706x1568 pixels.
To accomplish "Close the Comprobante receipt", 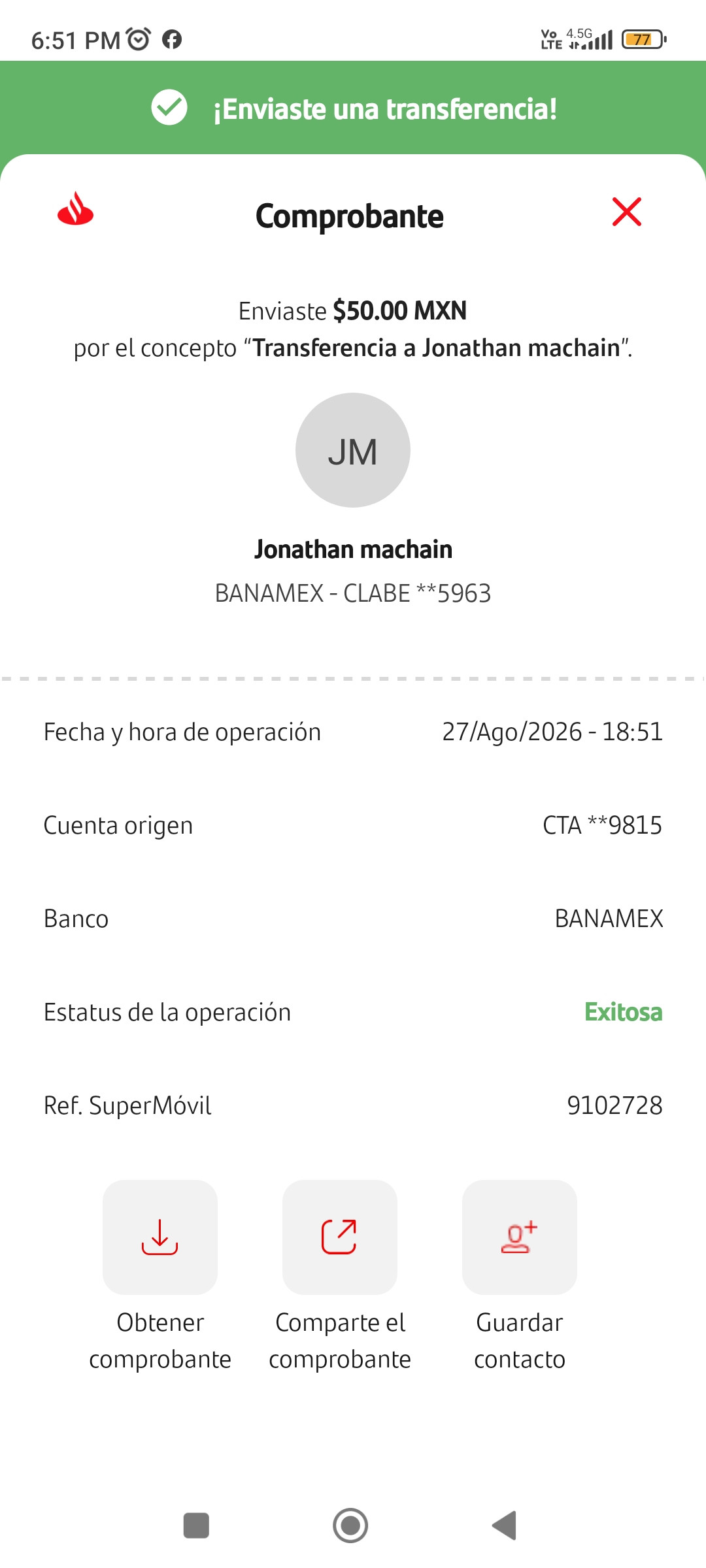I will pyautogui.click(x=626, y=212).
